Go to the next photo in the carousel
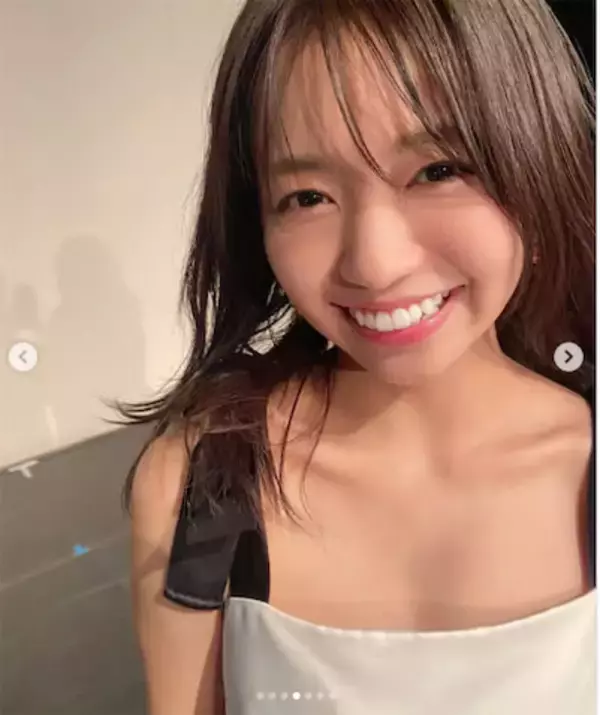600x715 pixels. tap(568, 356)
